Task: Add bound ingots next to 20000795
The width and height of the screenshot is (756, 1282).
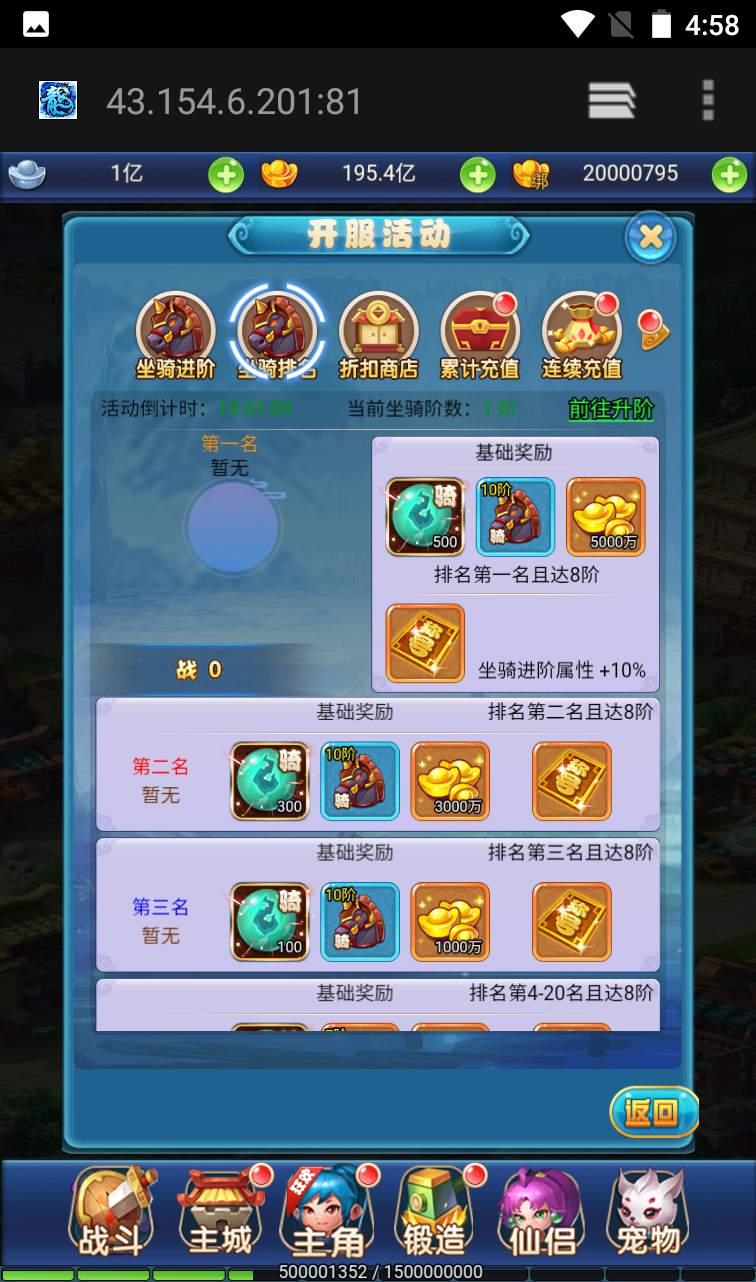Action: coord(729,175)
